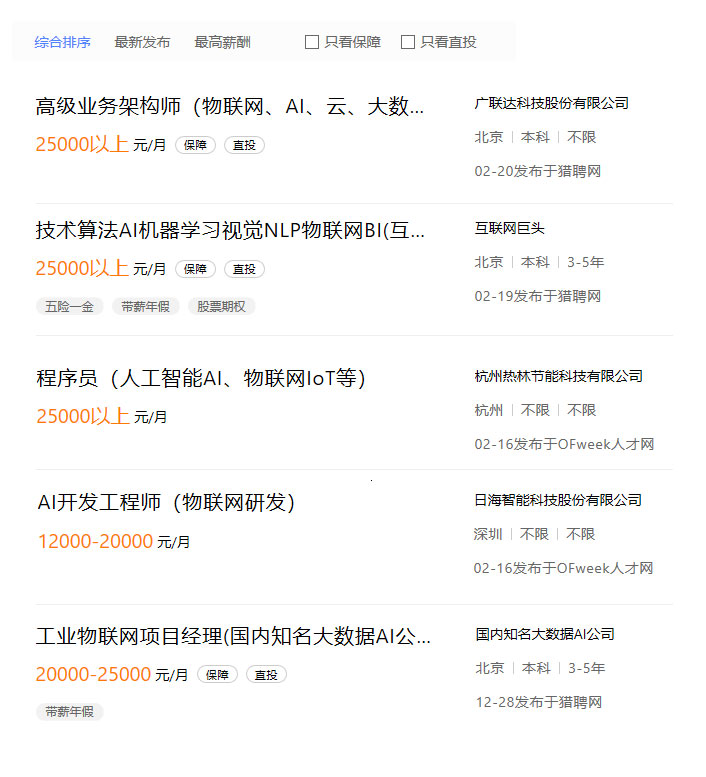Screen dimensions: 706x777
Task: View the company 广联达科技股份有限公司
Action: [x=551, y=103]
